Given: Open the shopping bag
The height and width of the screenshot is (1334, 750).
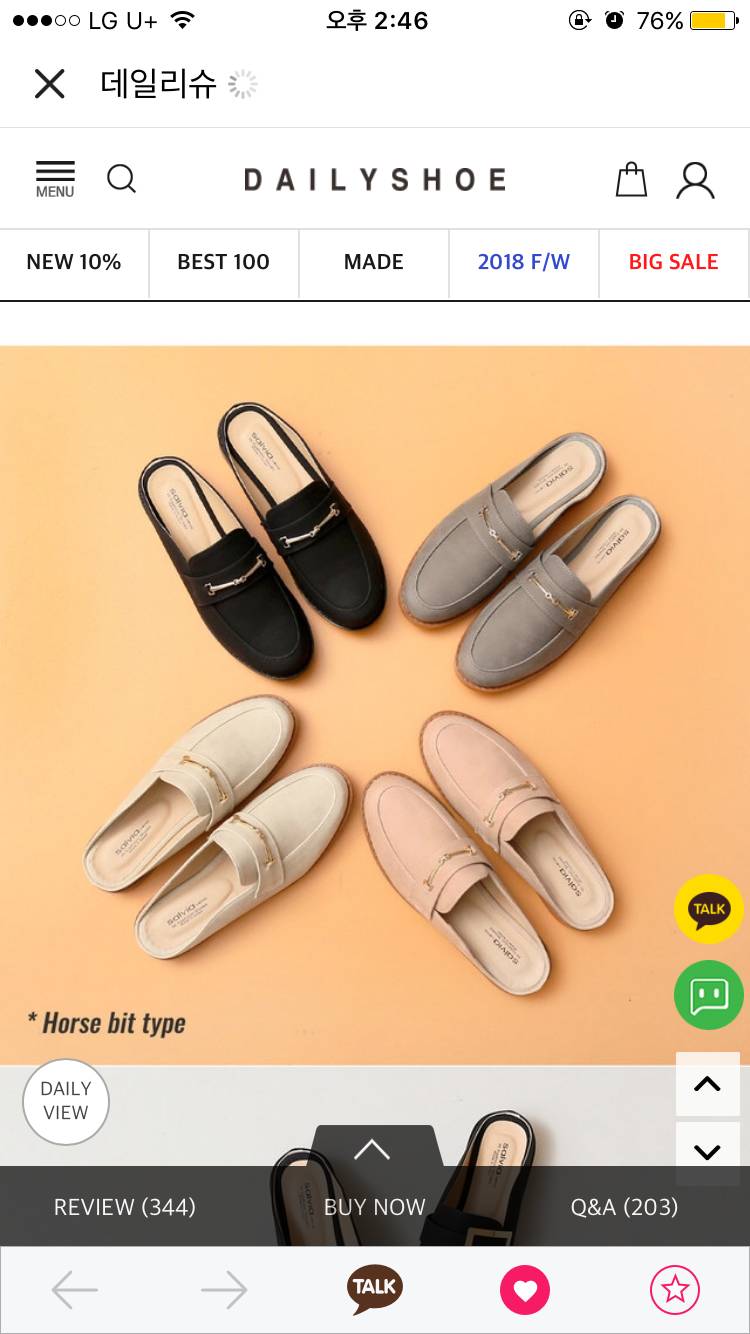Looking at the screenshot, I should pyautogui.click(x=631, y=180).
